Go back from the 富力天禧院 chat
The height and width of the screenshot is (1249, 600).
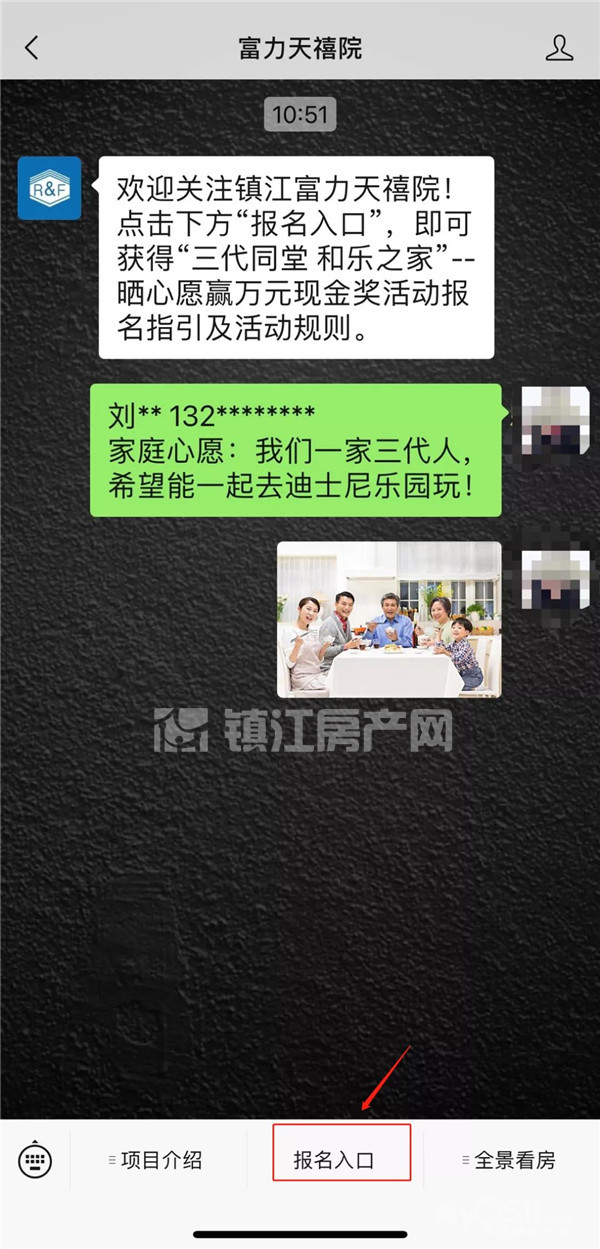tap(32, 47)
